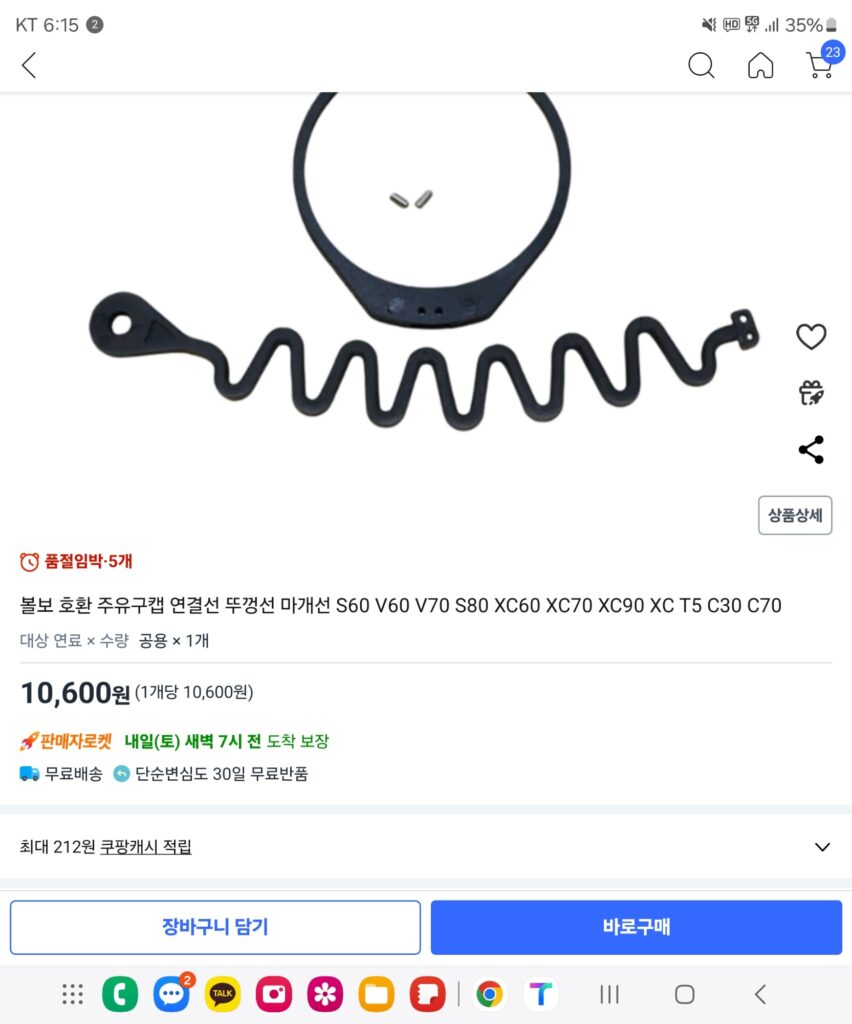852x1024 pixels.
Task: Open the 상품상세 product details button
Action: click(x=795, y=516)
